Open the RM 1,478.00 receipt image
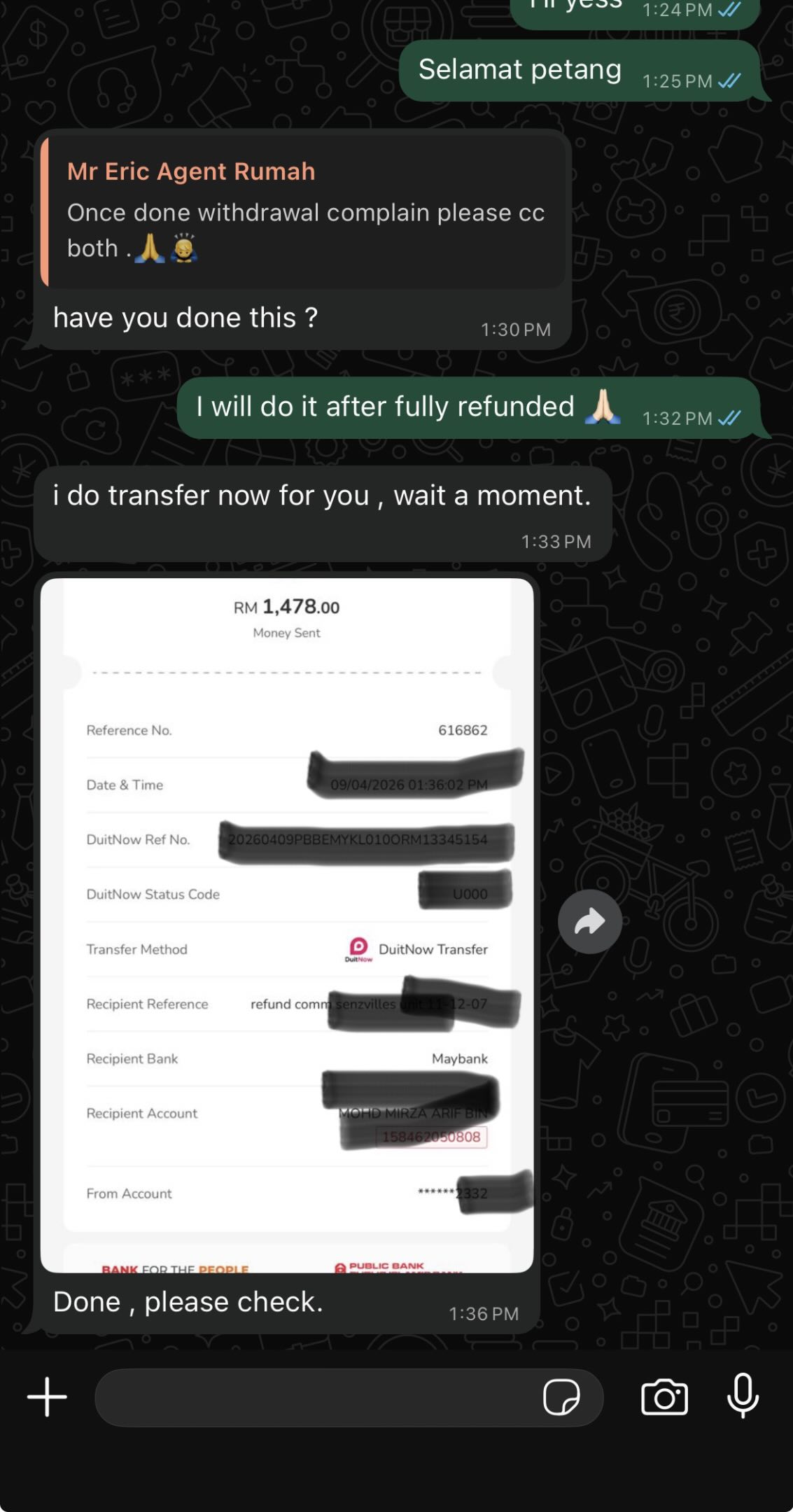The width and height of the screenshot is (793, 1512). [287, 924]
